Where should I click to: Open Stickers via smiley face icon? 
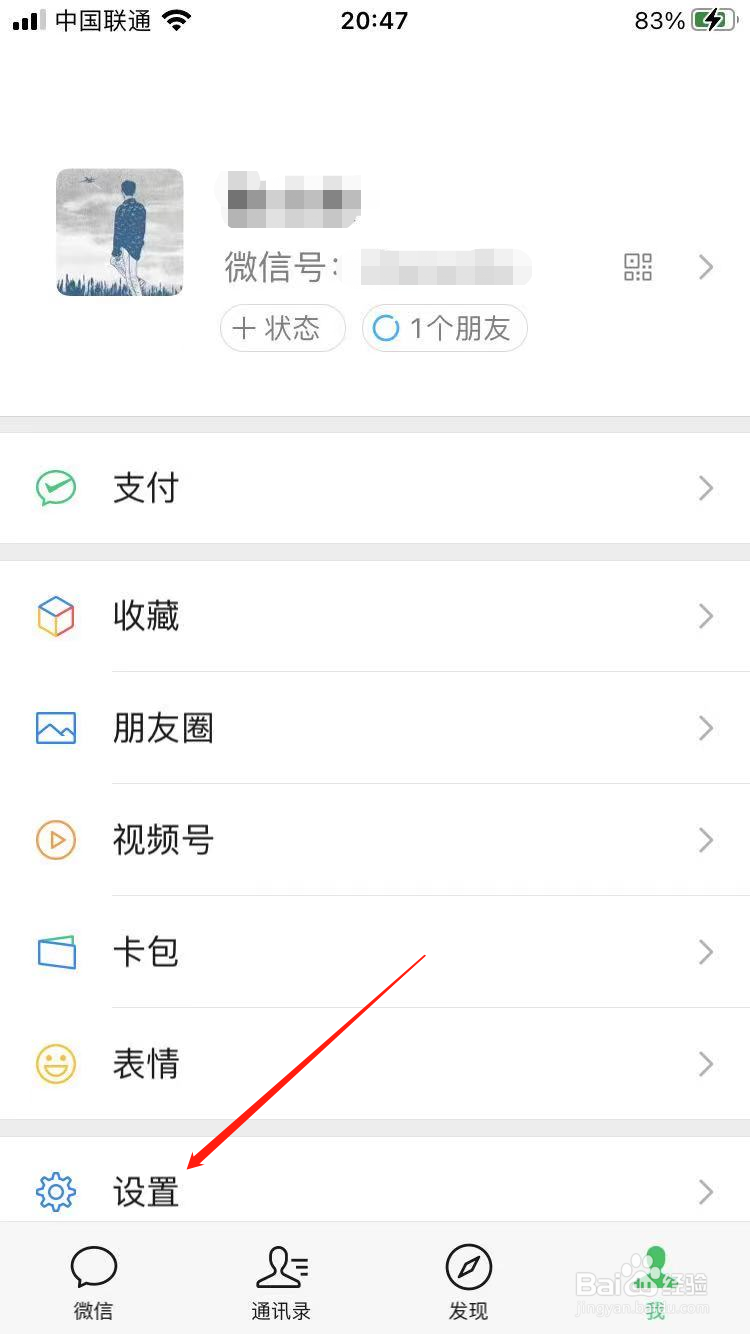(56, 1065)
